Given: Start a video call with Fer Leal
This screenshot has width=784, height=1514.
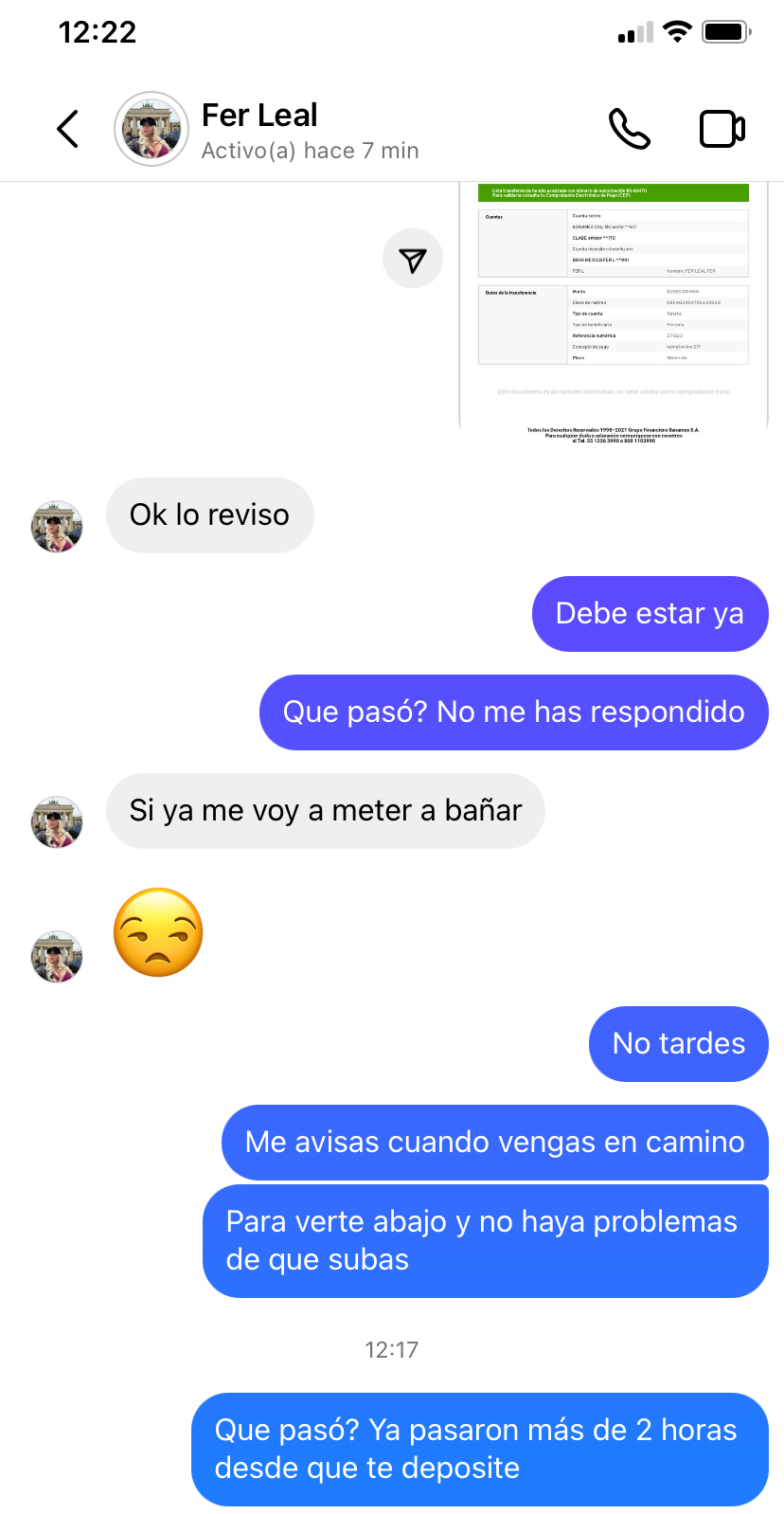Looking at the screenshot, I should click(x=722, y=129).
